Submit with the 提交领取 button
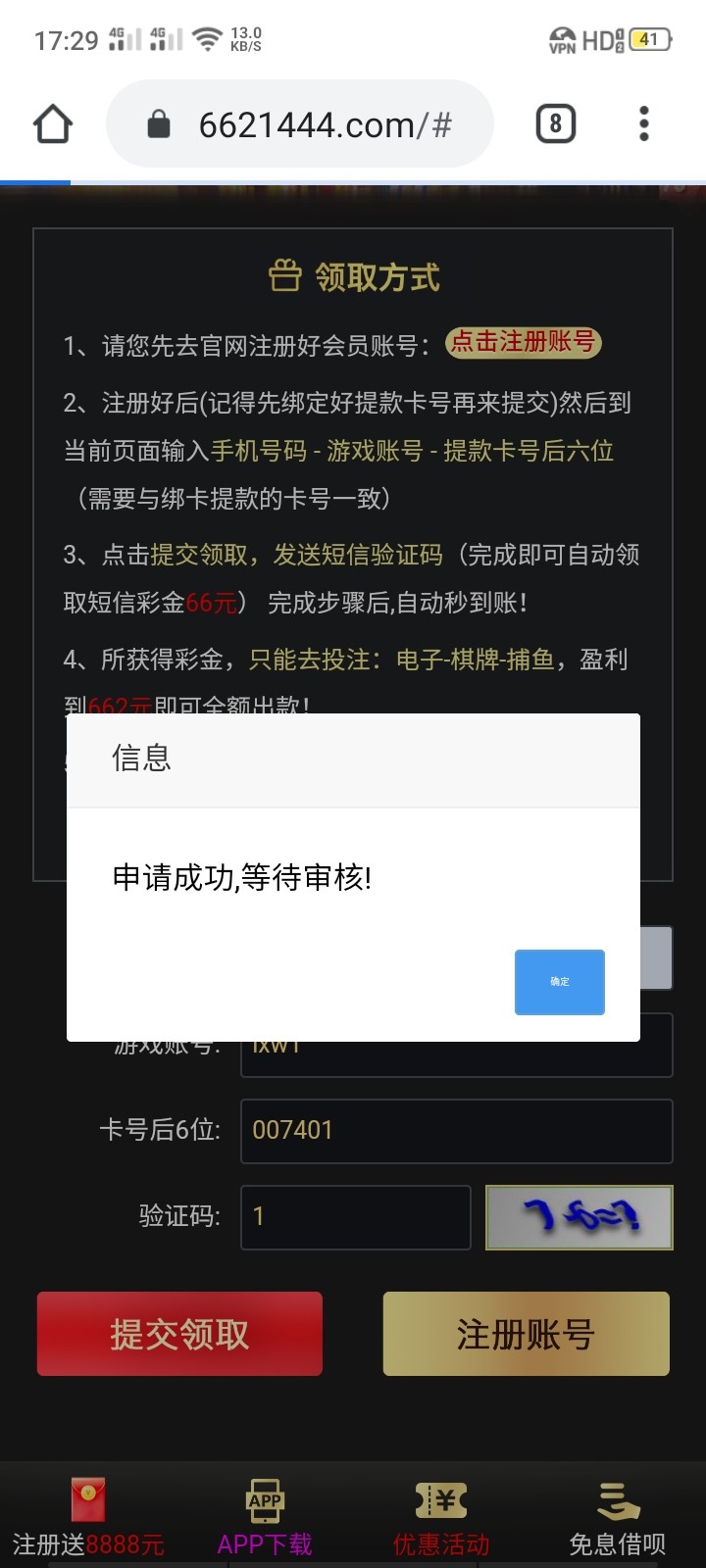The height and width of the screenshot is (1568, 706). [x=179, y=1334]
